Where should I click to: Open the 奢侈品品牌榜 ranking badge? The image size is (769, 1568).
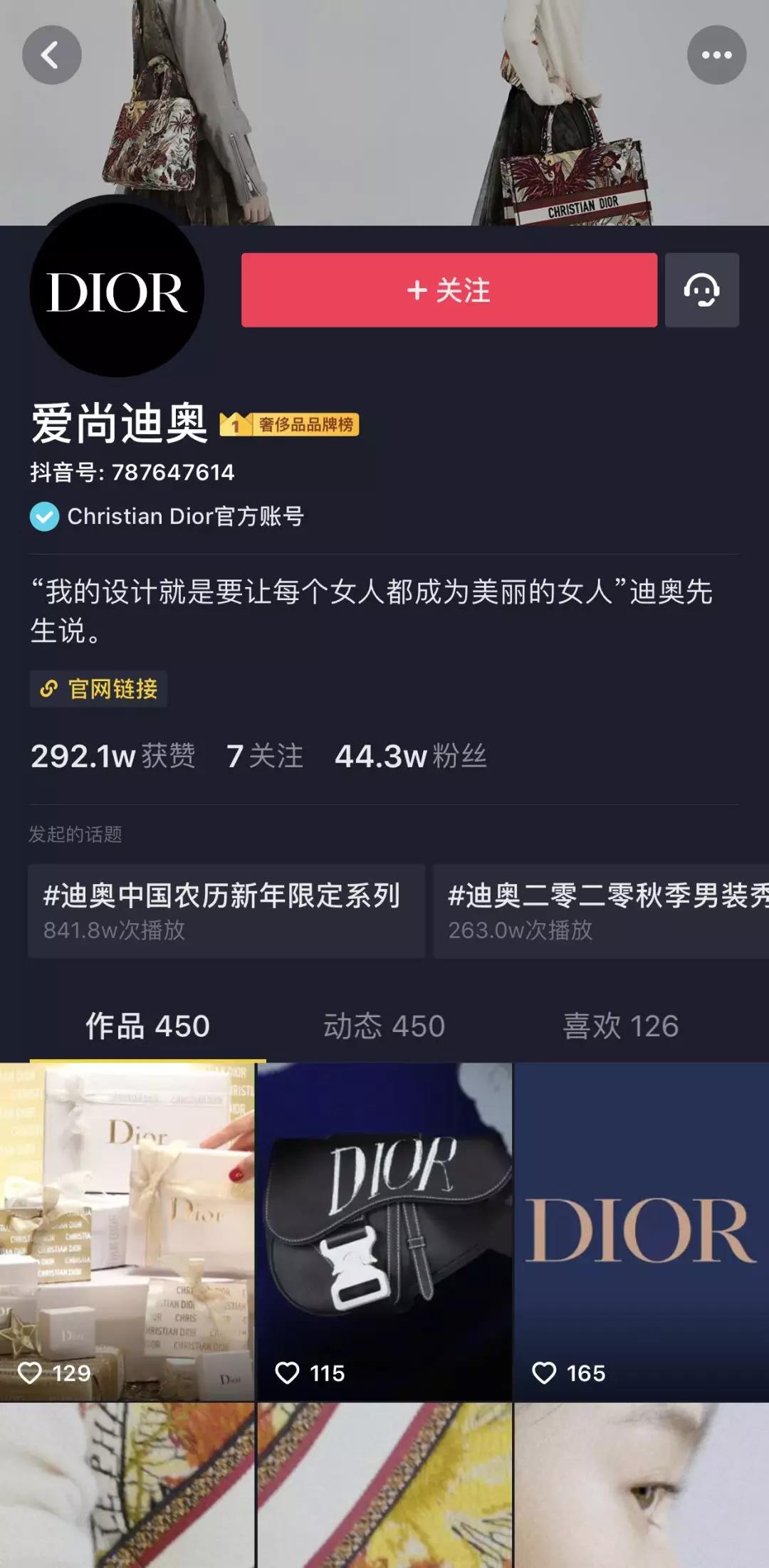(290, 425)
